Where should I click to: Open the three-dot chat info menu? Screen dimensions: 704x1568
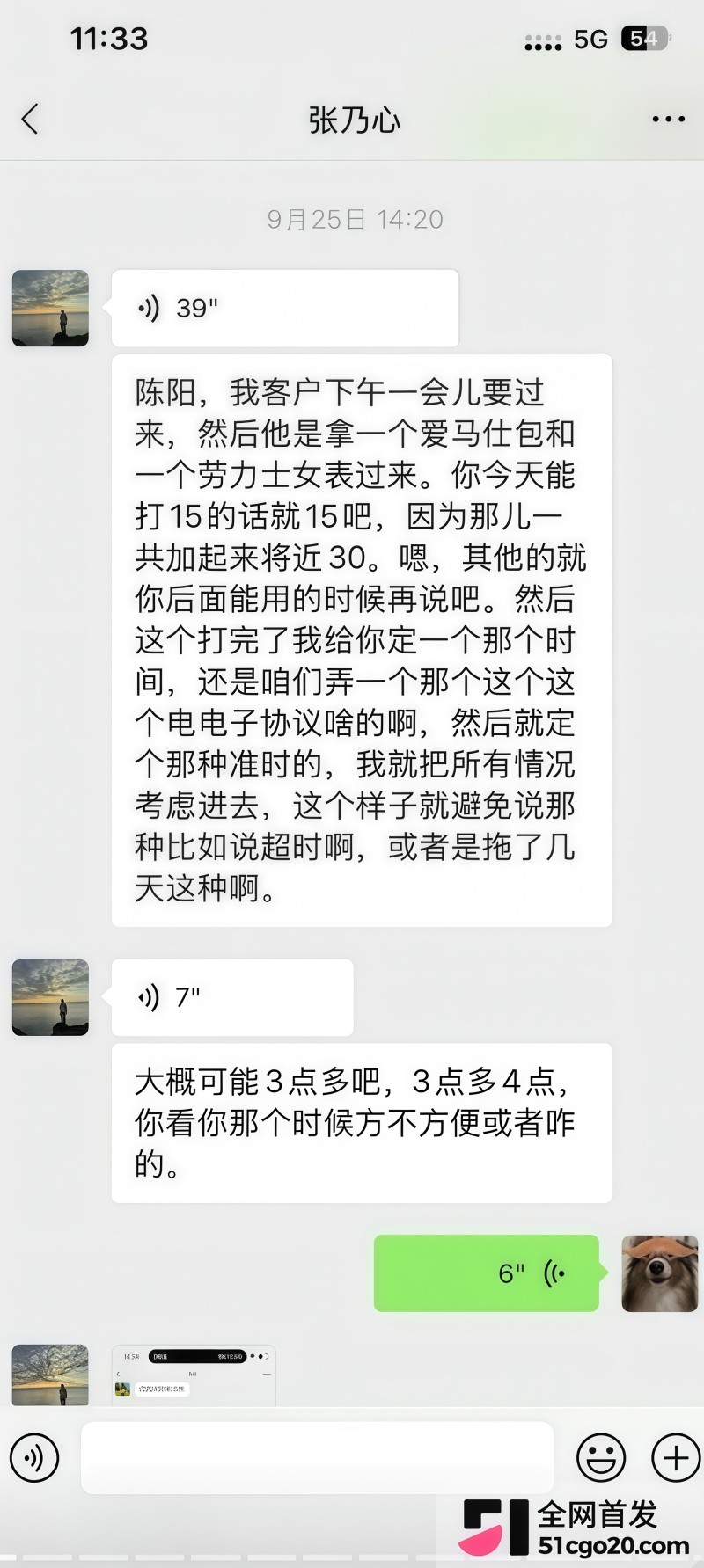pos(668,119)
